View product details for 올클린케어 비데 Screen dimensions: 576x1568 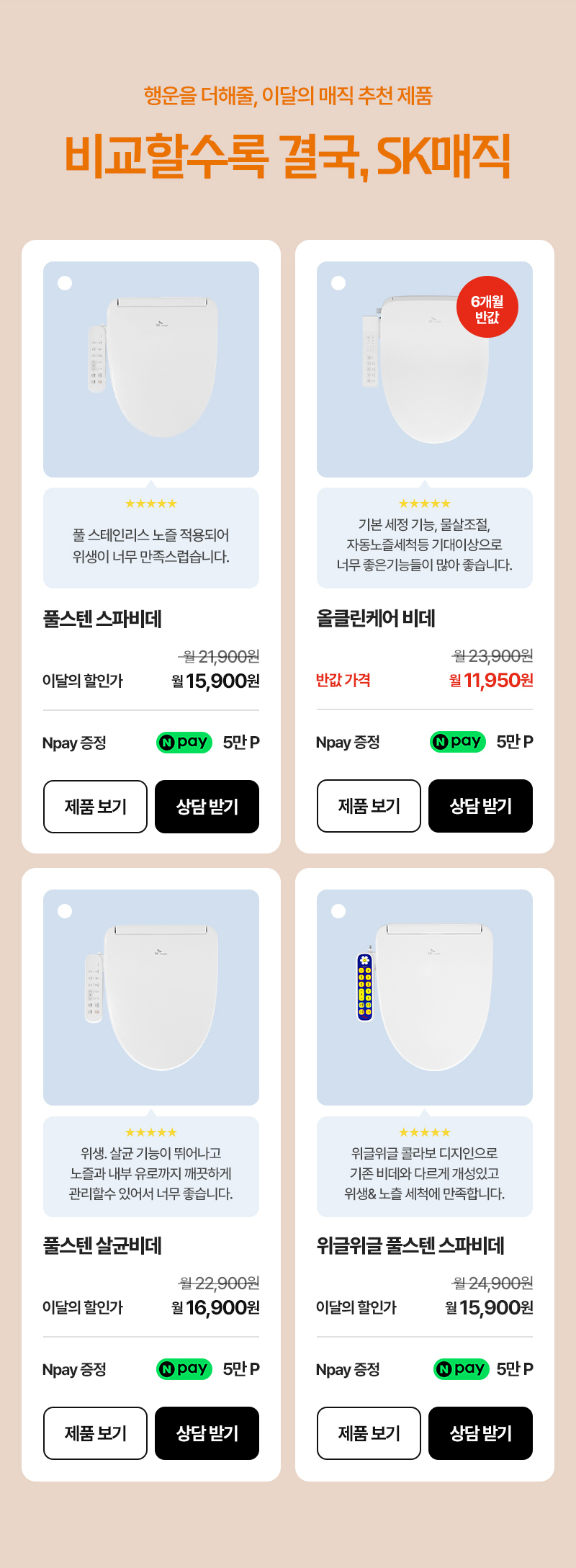[x=369, y=806]
